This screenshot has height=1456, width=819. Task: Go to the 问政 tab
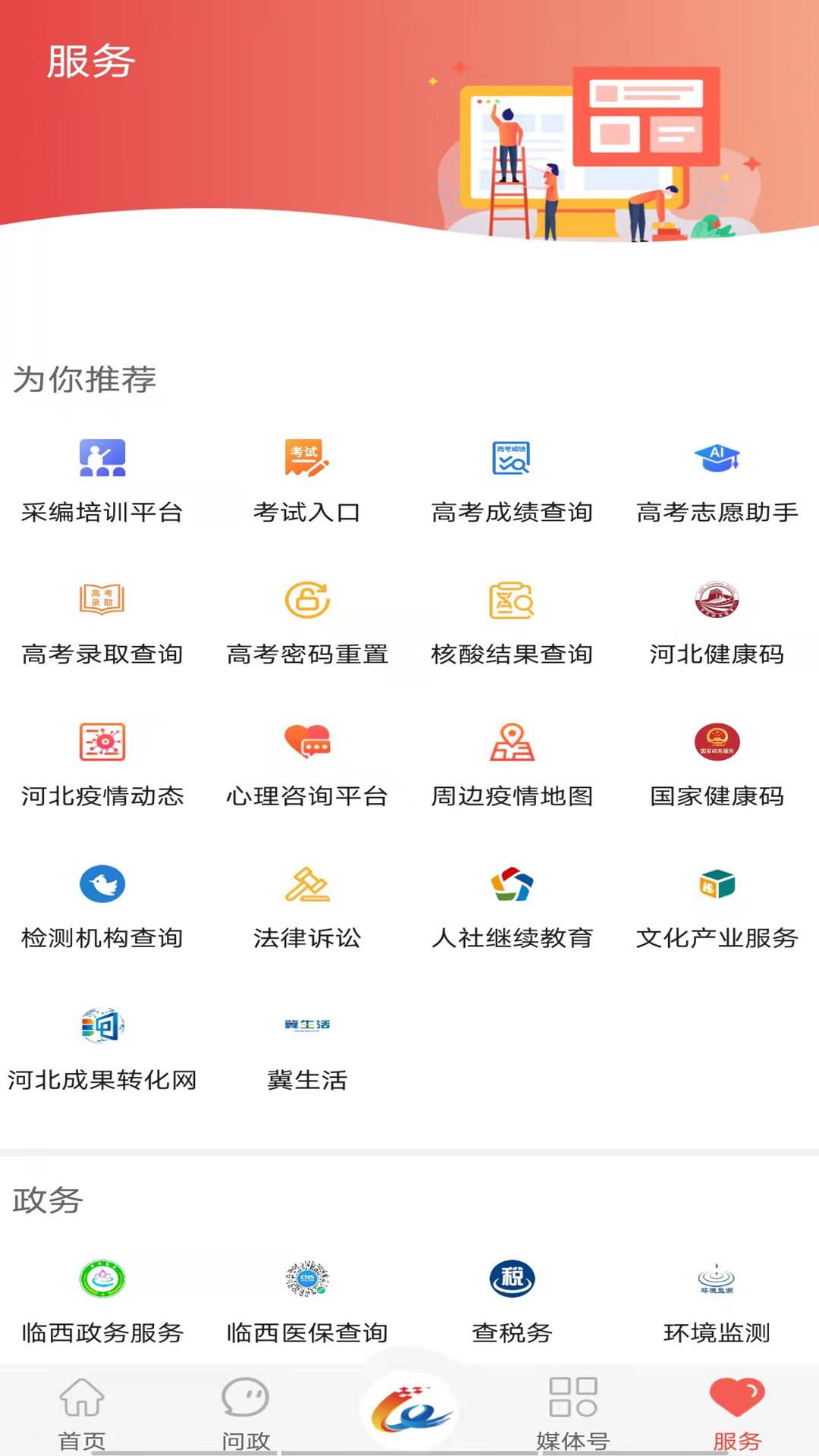coord(246,1410)
